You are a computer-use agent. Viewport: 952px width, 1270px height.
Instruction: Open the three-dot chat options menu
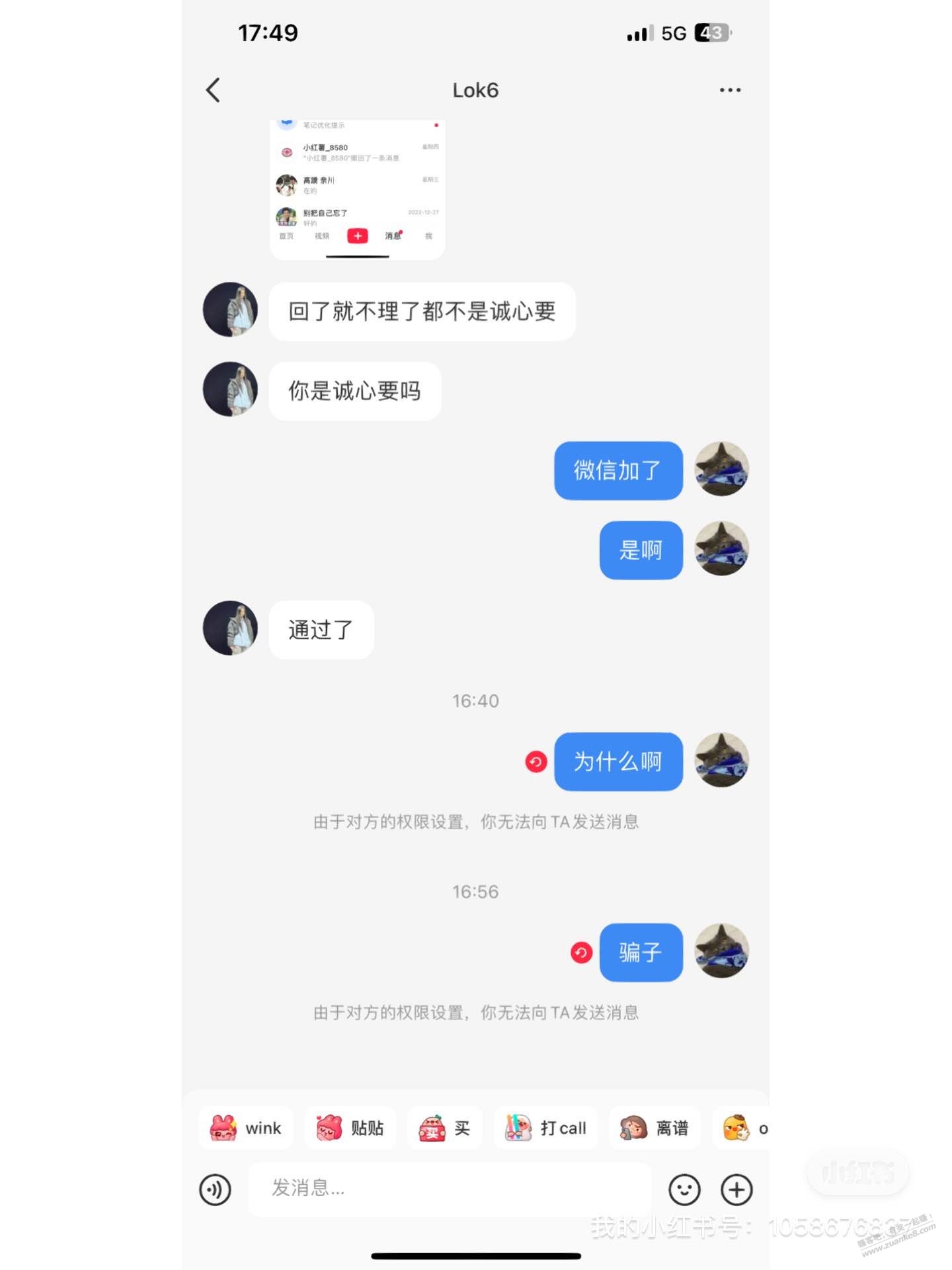[730, 90]
